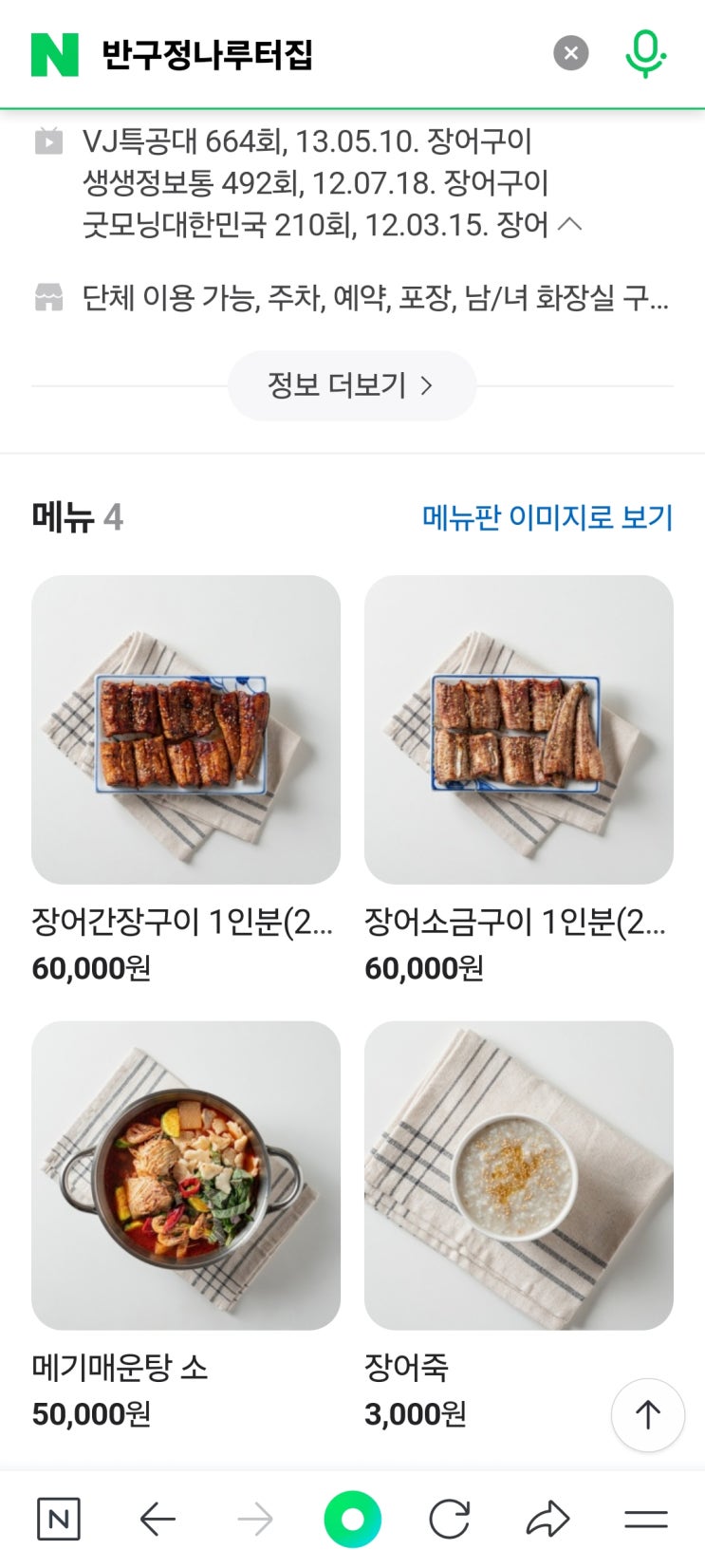Collapse the TV broadcast appearances list
This screenshot has width=705, height=1568.
coord(570,225)
